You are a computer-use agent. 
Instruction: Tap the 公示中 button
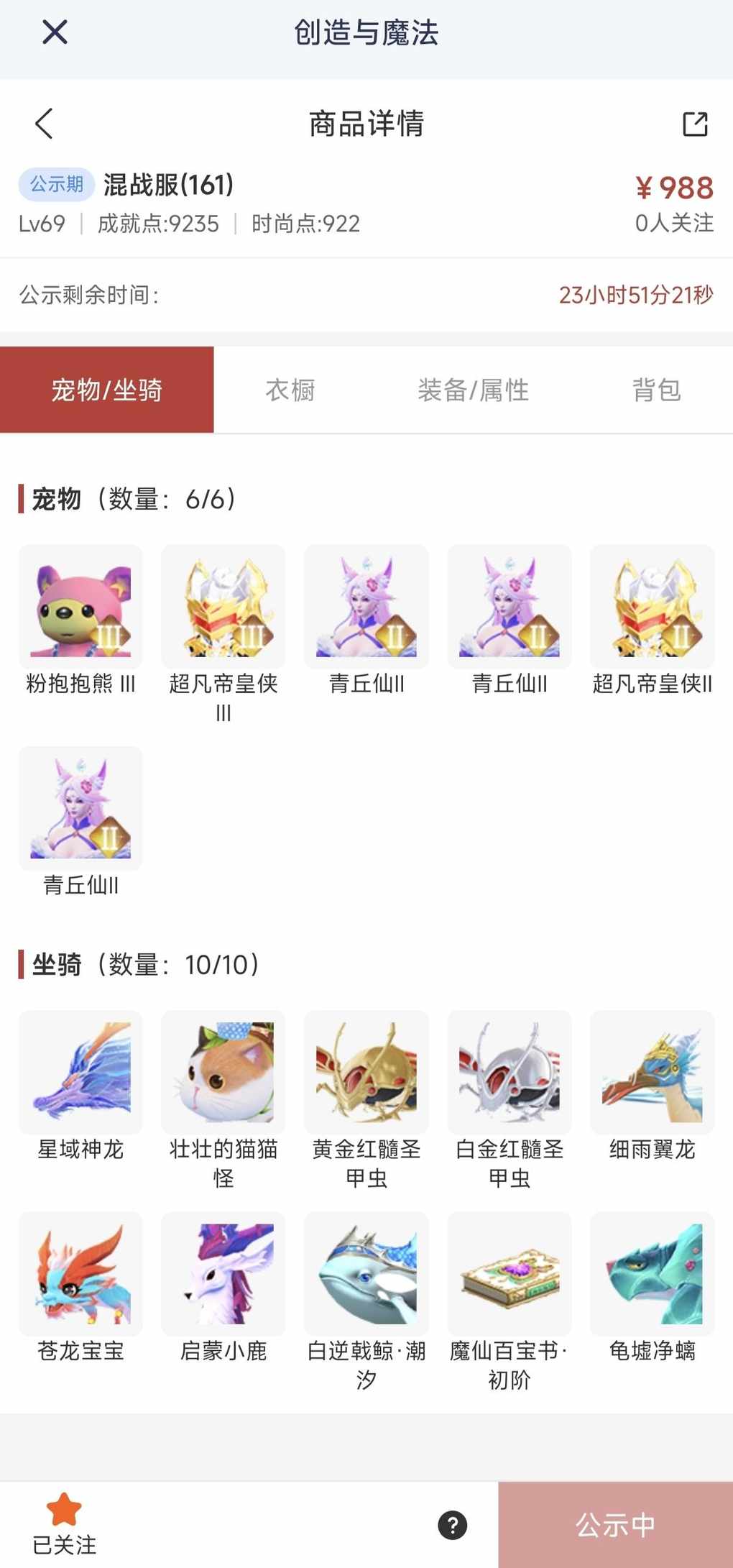click(615, 1524)
